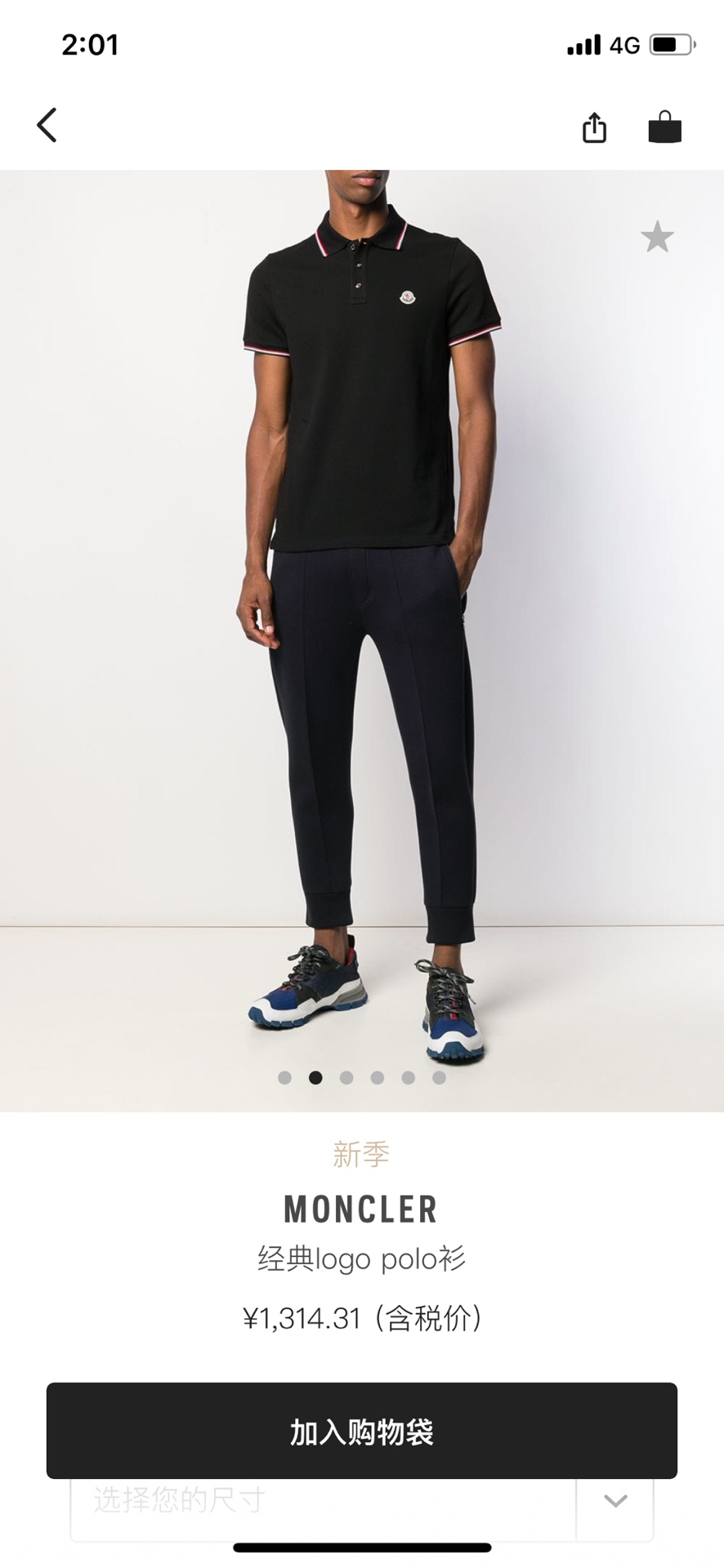Tap 加入购物袋 to add to bag
The height and width of the screenshot is (1568, 724).
pos(361,1432)
